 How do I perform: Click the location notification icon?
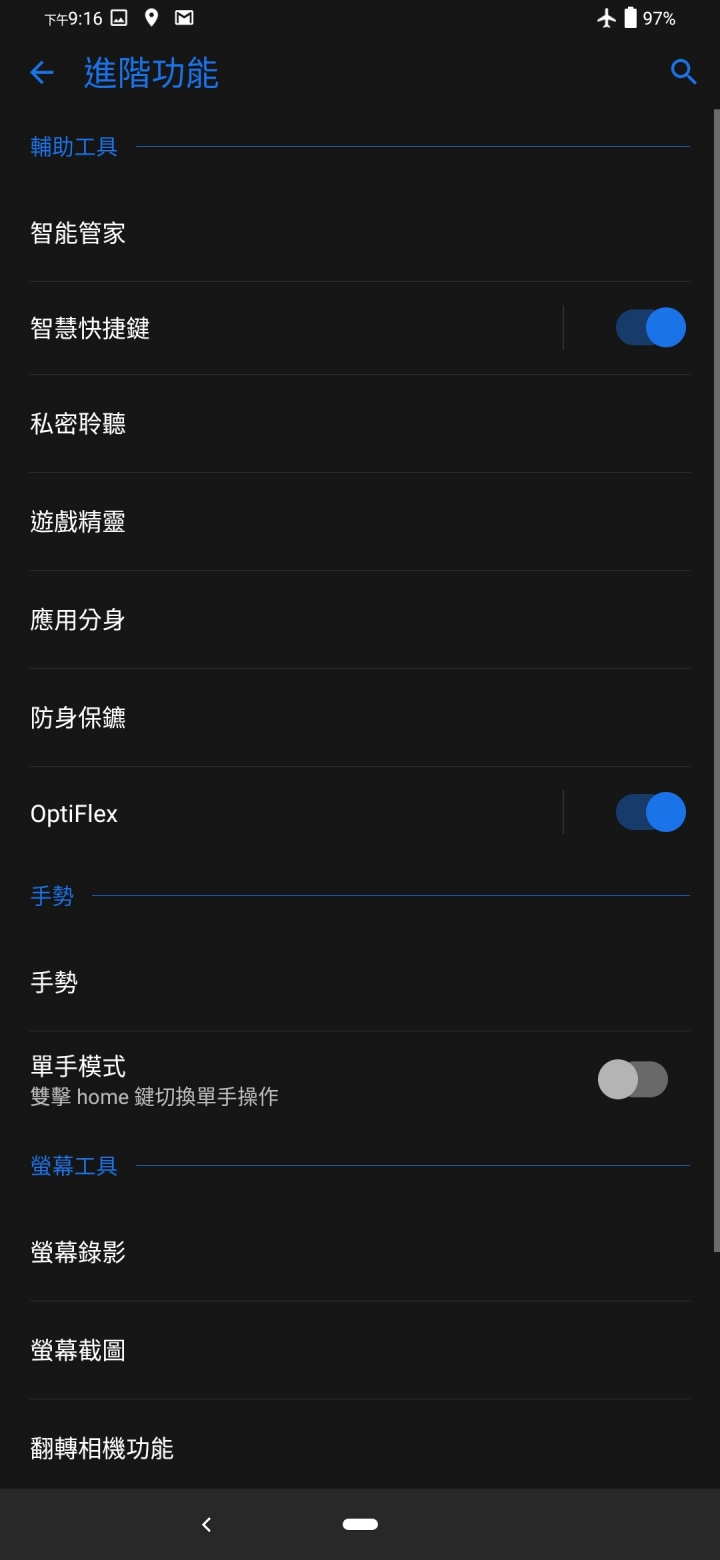tap(151, 17)
